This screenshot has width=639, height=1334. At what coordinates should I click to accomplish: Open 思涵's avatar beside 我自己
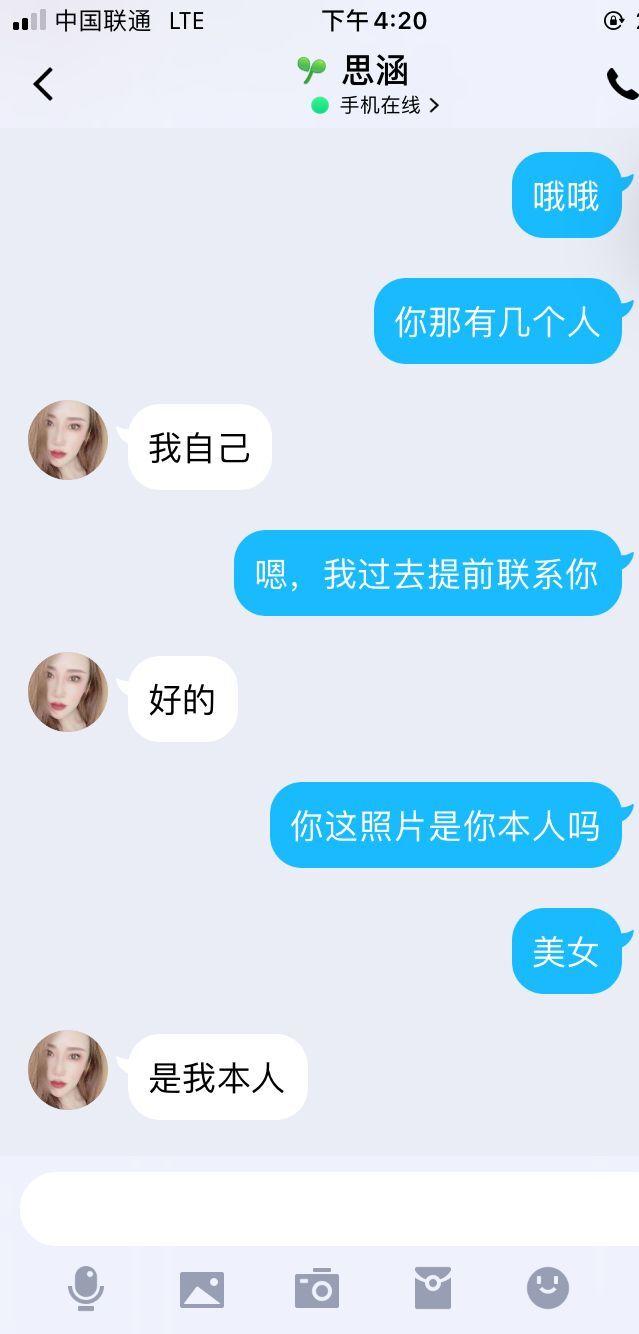coord(68,440)
